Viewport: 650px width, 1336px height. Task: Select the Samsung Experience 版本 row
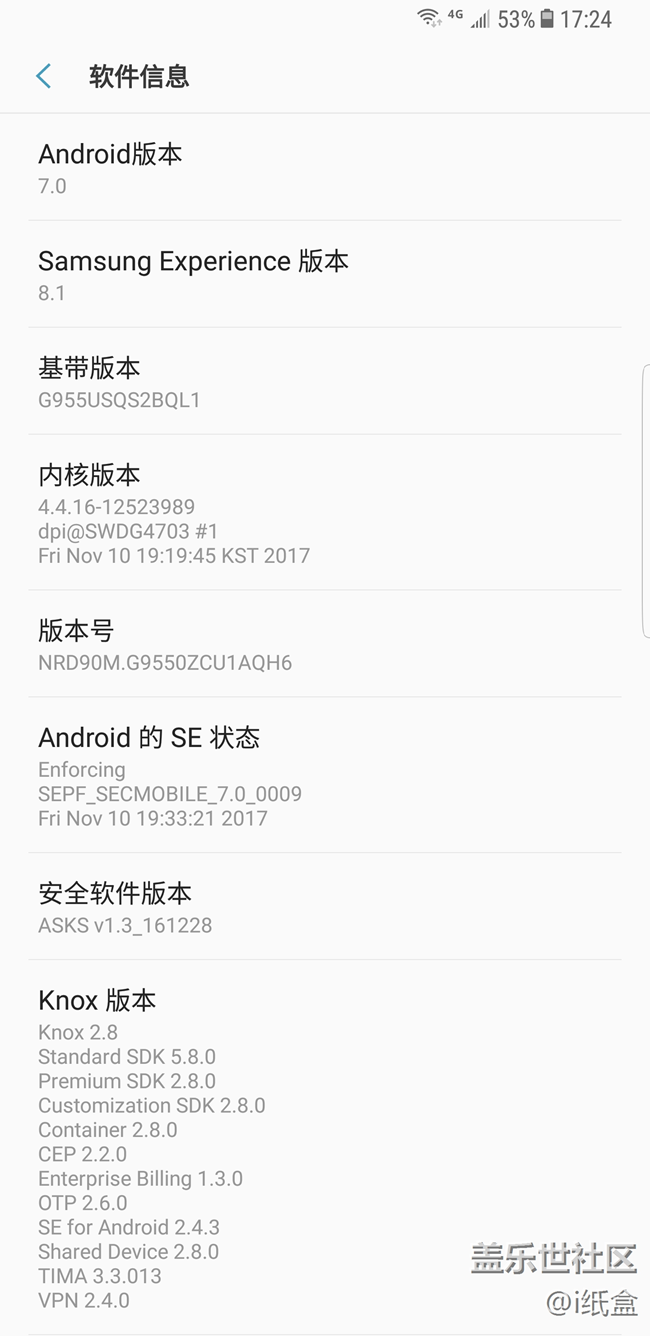pyautogui.click(x=325, y=274)
